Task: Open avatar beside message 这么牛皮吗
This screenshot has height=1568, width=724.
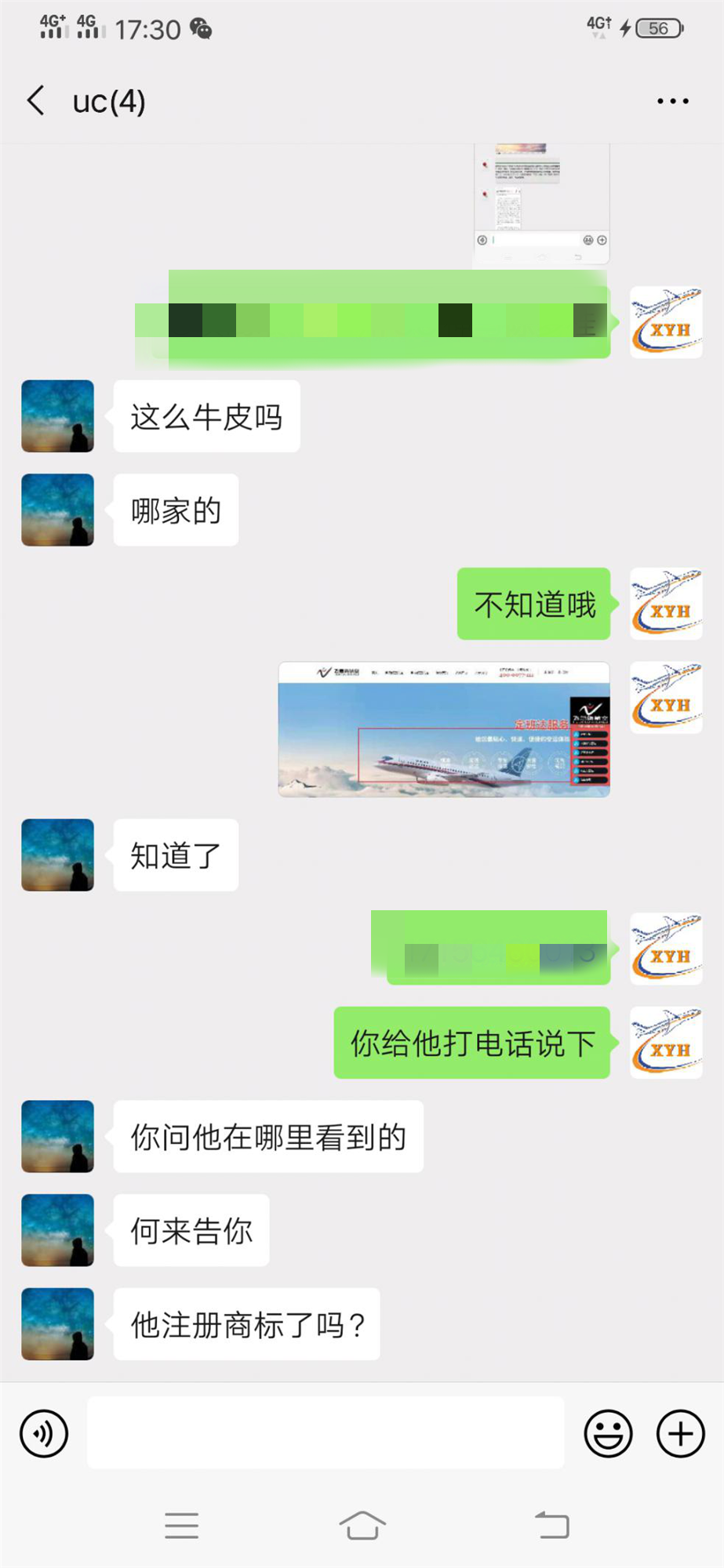Action: pyautogui.click(x=57, y=416)
